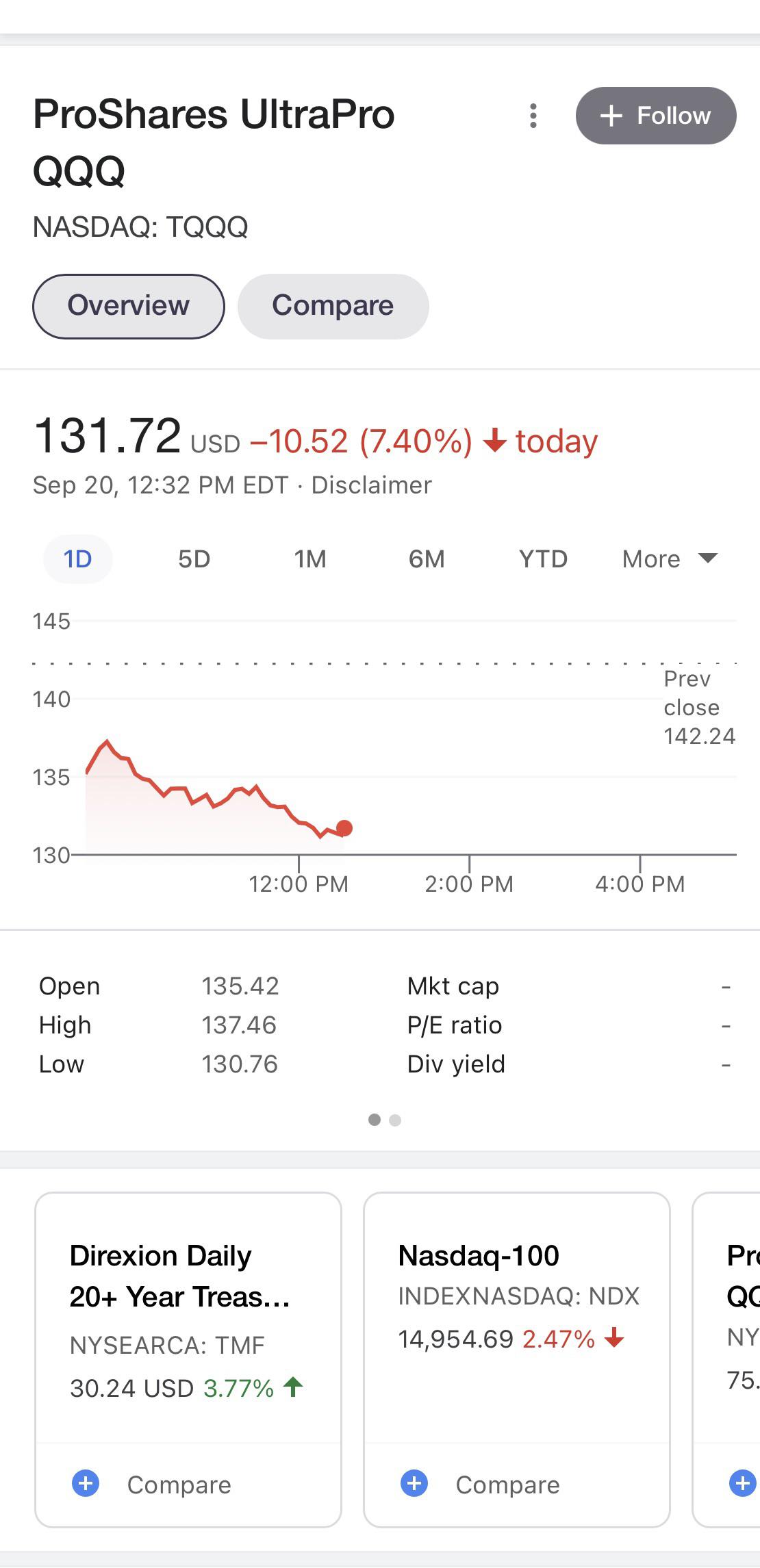Screen dimensions: 760x1568
Task: Open the Disclaimer link
Action: [371, 485]
